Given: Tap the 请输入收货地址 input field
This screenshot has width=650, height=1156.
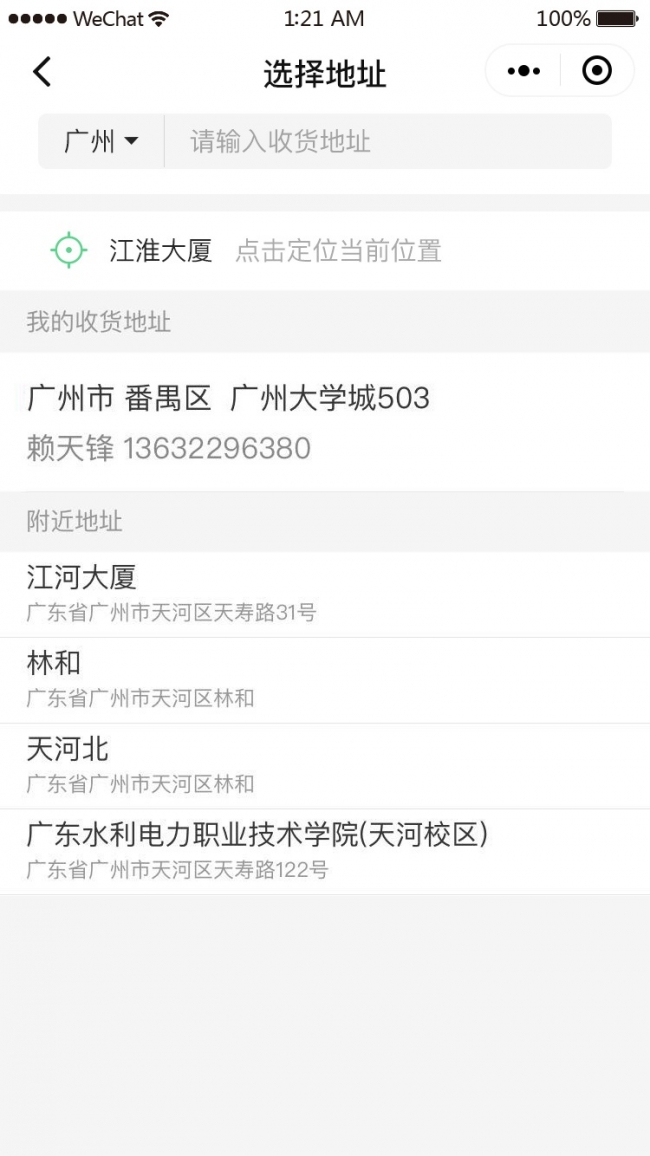Looking at the screenshot, I should point(385,141).
